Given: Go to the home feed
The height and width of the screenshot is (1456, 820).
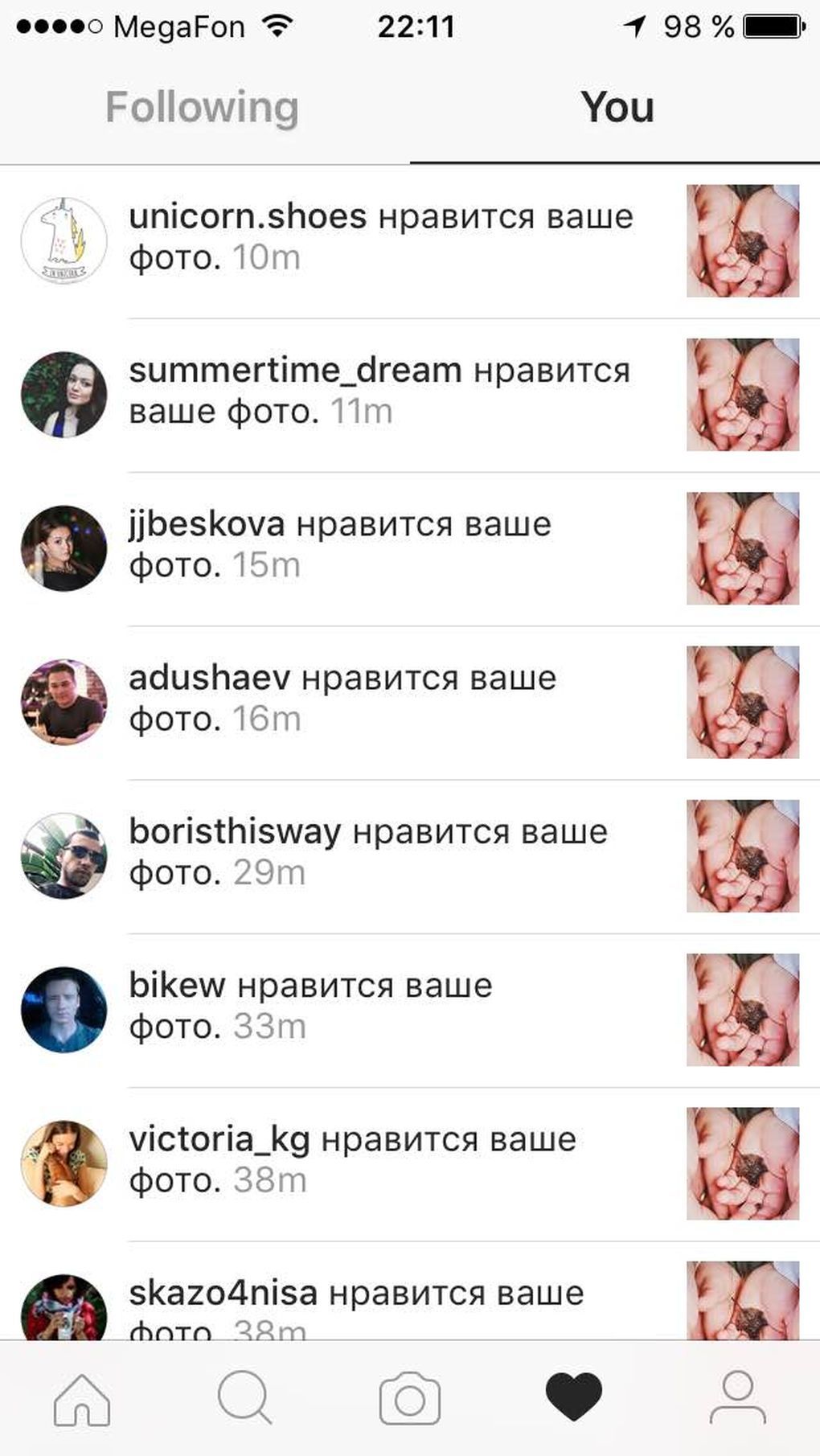Looking at the screenshot, I should click(82, 1400).
